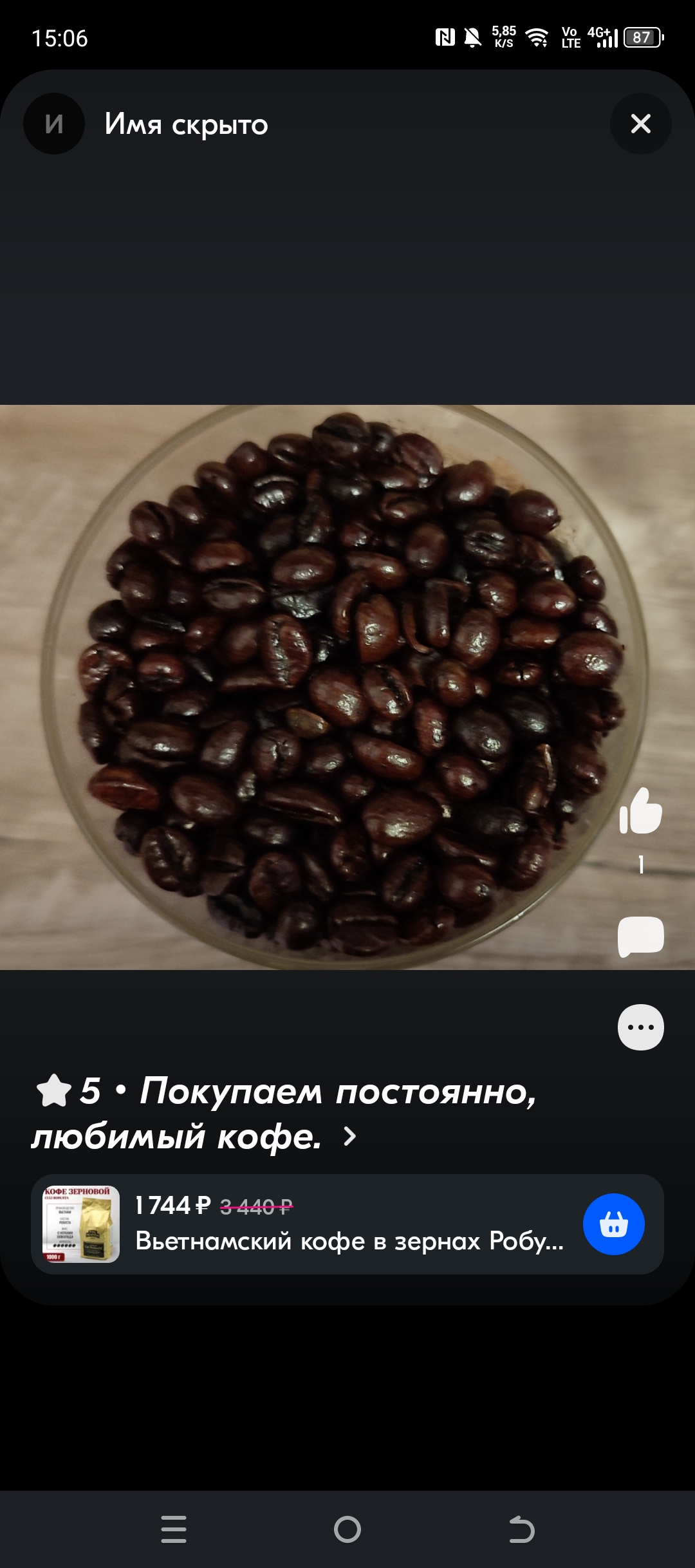This screenshot has width=695, height=1568.
Task: Open the reviewer avatar "И"
Action: coord(54,124)
